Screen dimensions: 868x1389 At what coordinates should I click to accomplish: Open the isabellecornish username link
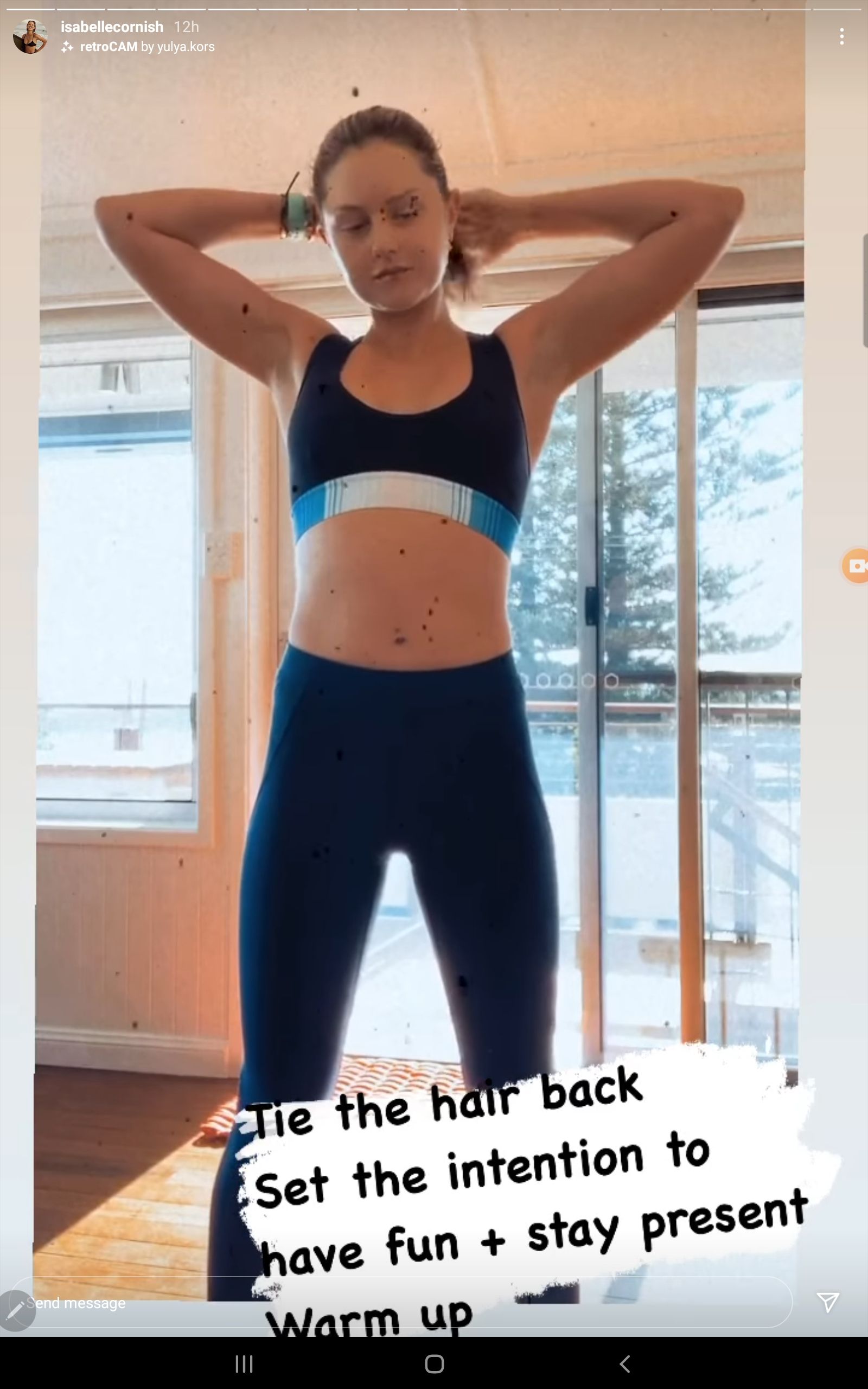click(112, 27)
